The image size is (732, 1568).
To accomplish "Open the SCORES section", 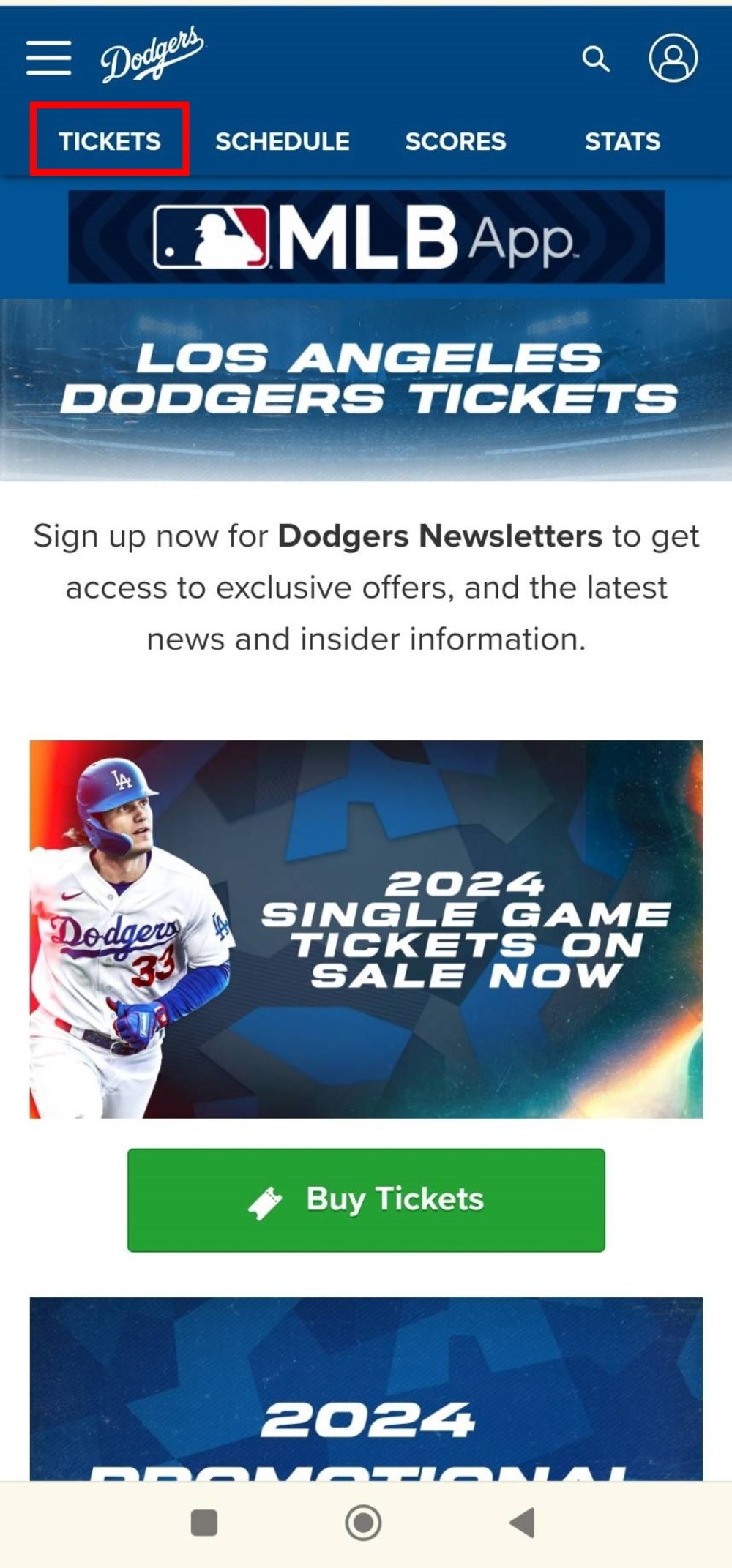I will 455,141.
